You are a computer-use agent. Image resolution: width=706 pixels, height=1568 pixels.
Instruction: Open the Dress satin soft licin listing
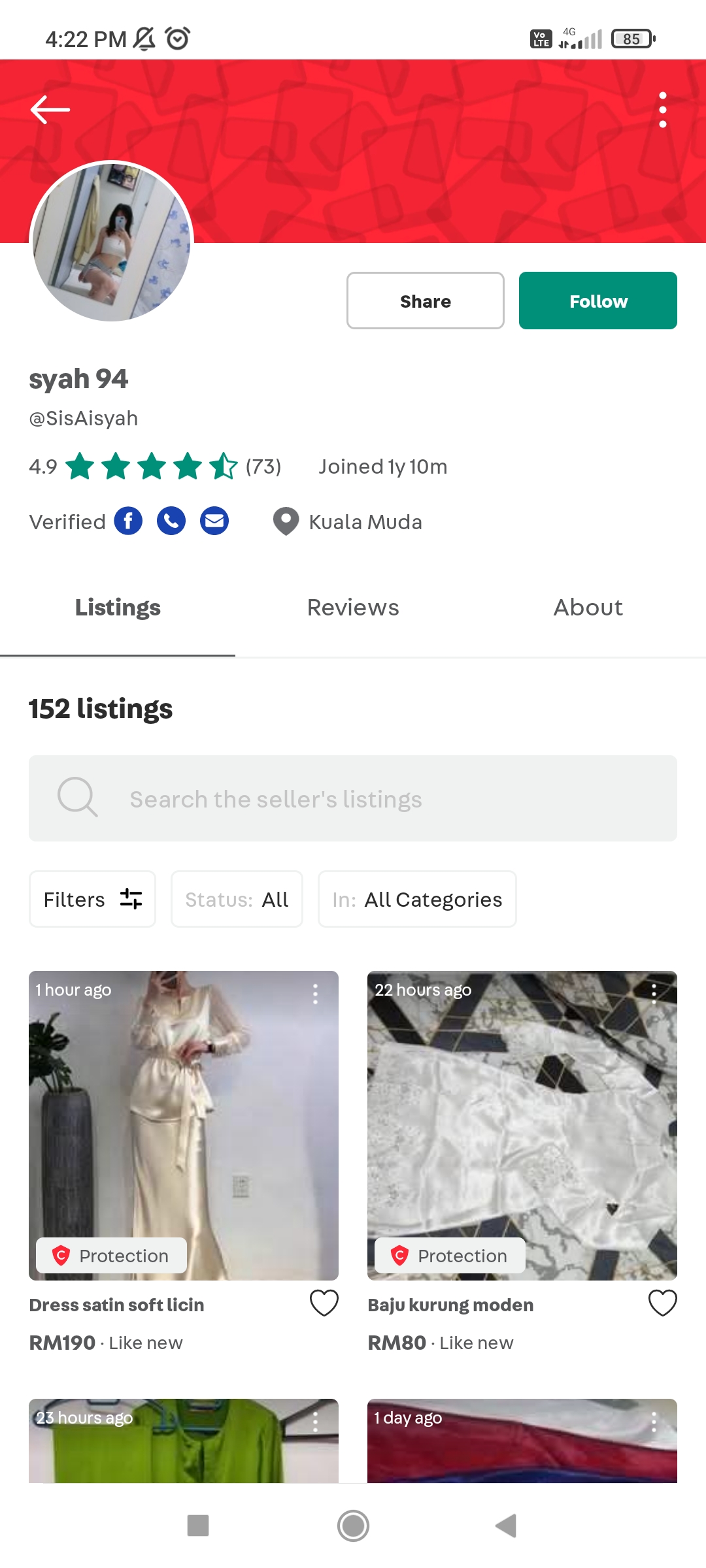[x=183, y=1124]
